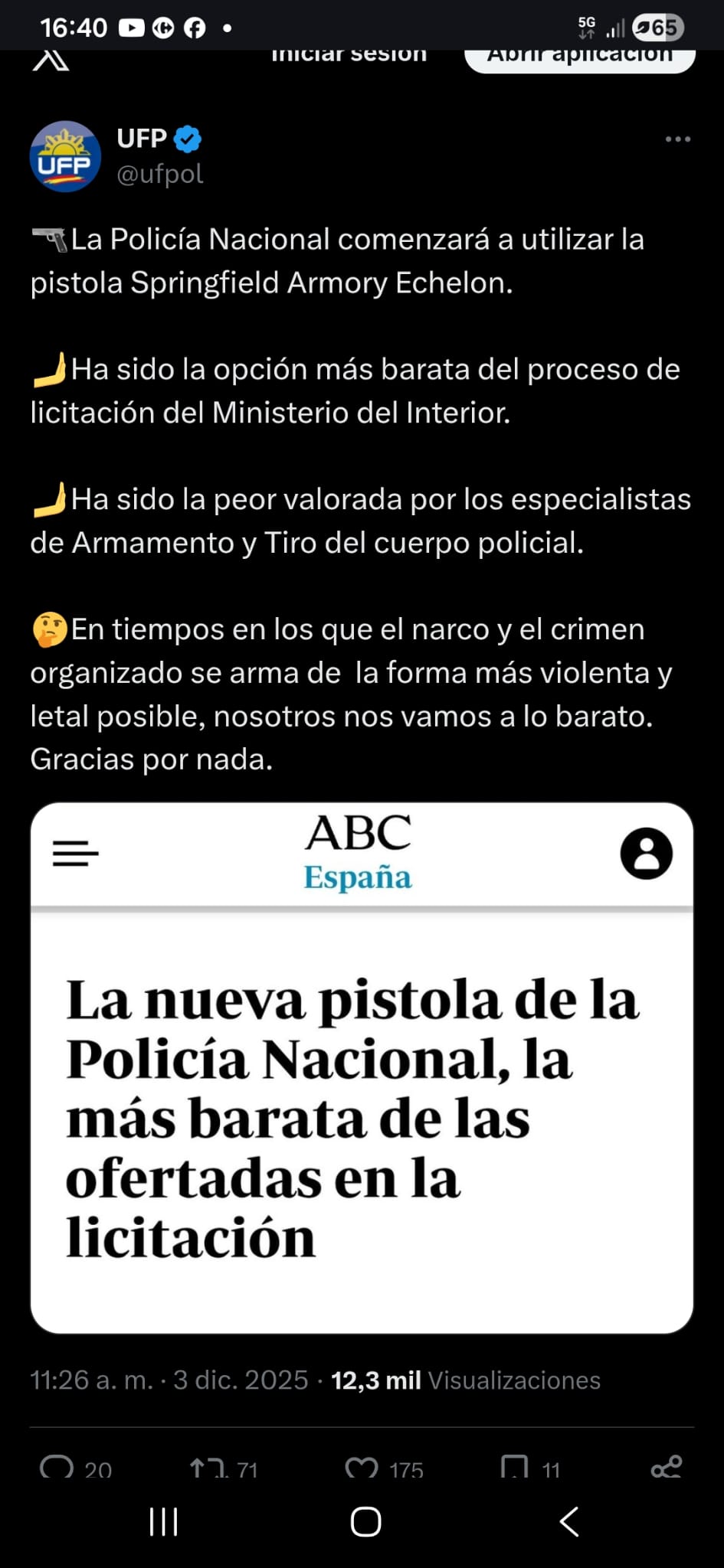Viewport: 724px width, 1568px height.
Task: Go to X home via logo
Action: point(51,59)
